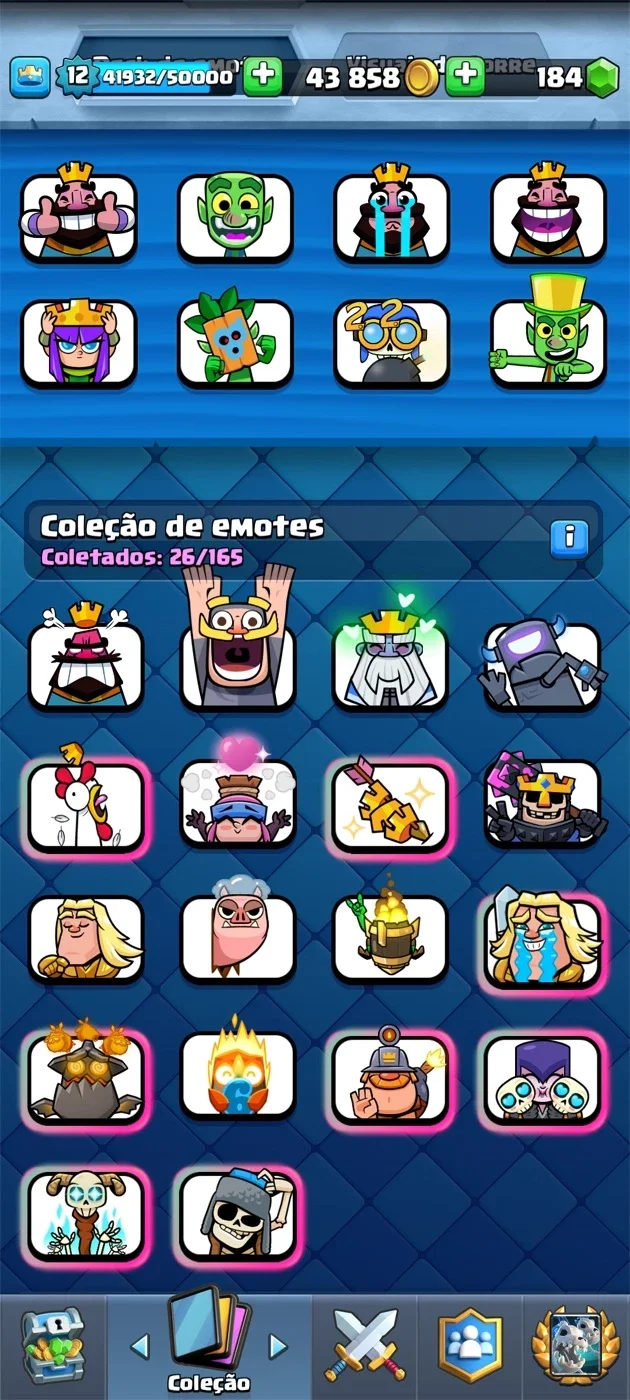Screen dimensions: 630x1400
Task: Select the Miner emote in collection
Action: 390,1076
